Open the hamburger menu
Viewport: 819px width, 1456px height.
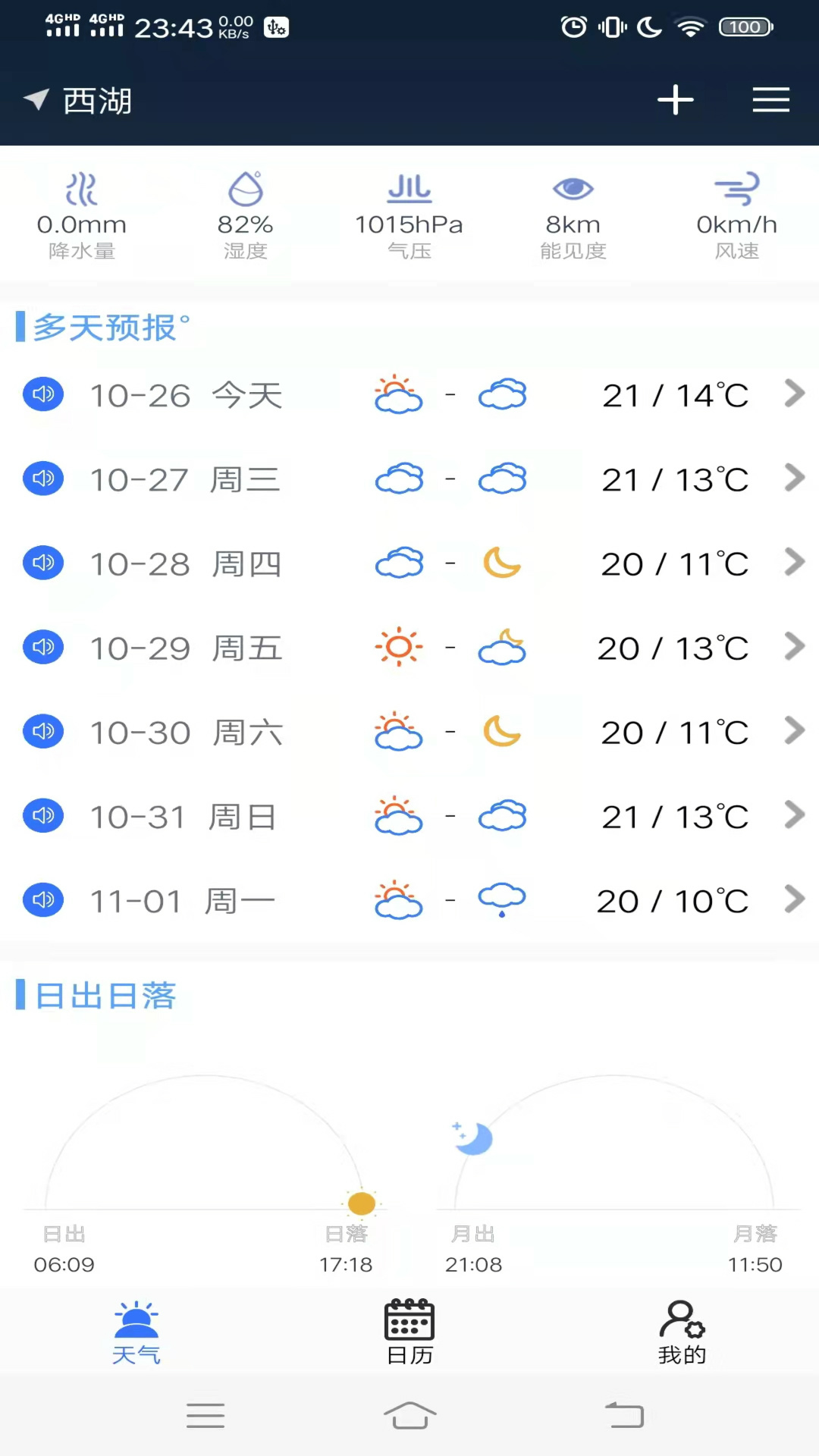tap(771, 99)
